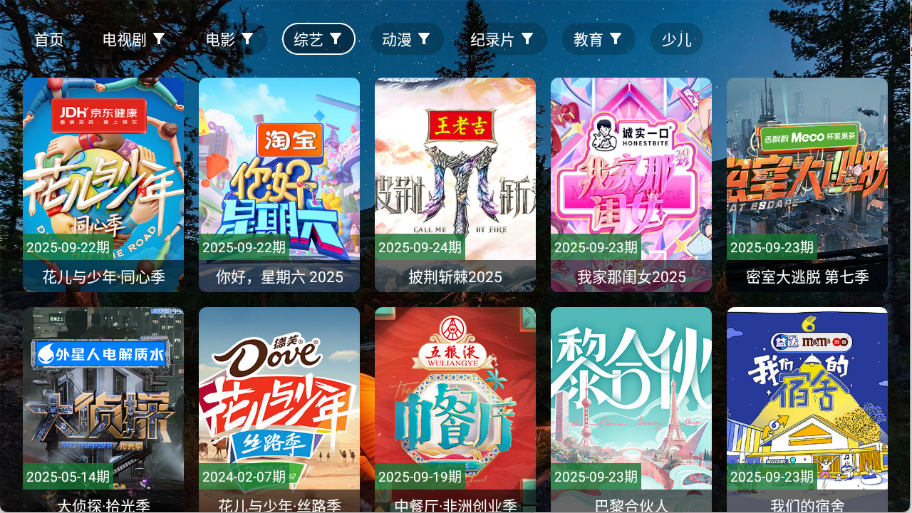The height and width of the screenshot is (513, 912).
Task: Tap the selected 综艺 tab
Action: [318, 39]
